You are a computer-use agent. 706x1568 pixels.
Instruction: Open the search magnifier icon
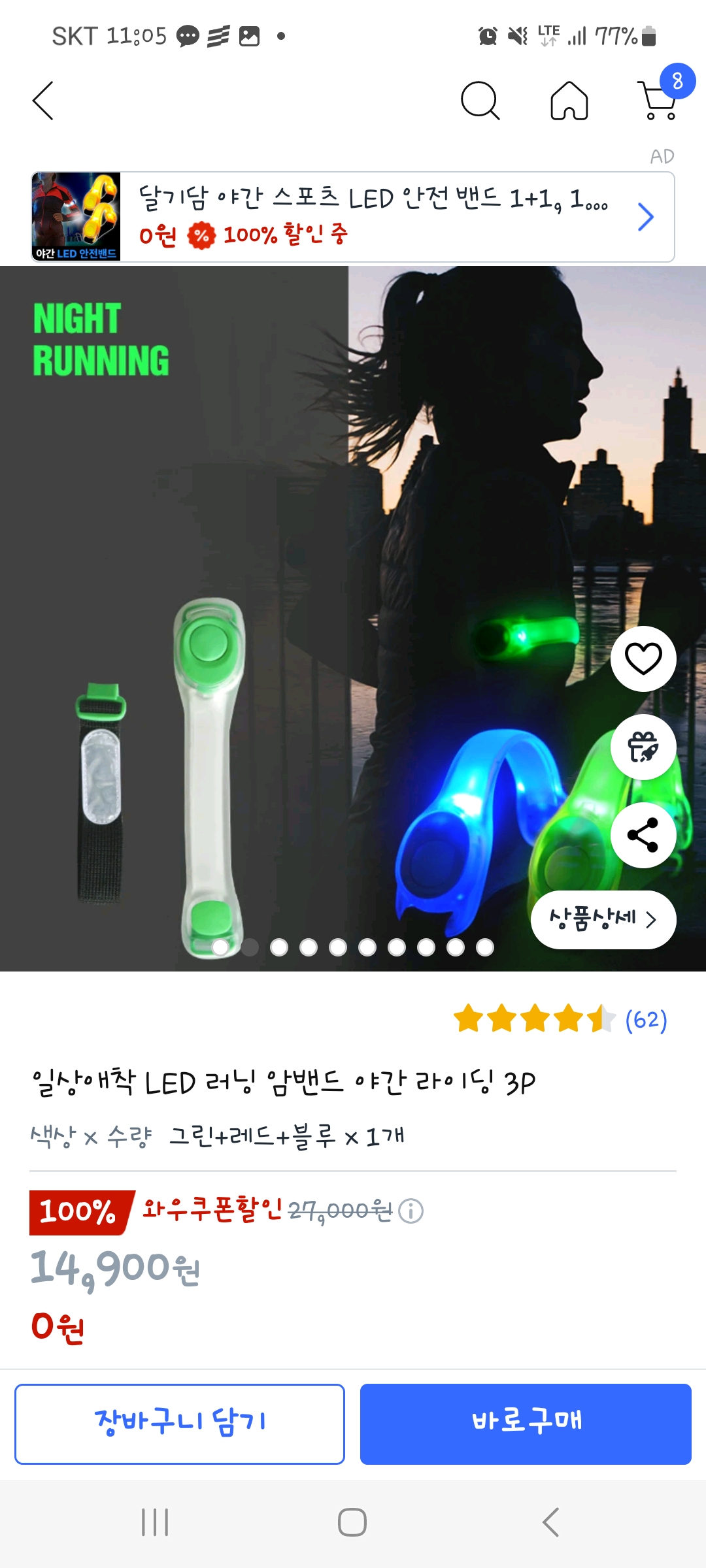pyautogui.click(x=480, y=101)
